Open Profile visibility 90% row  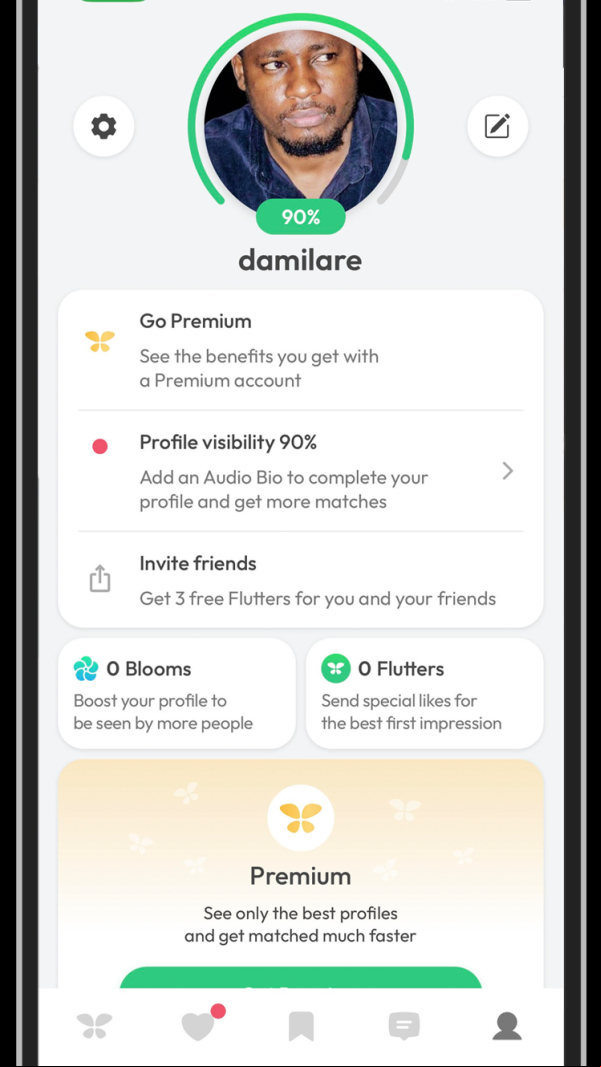point(300,471)
